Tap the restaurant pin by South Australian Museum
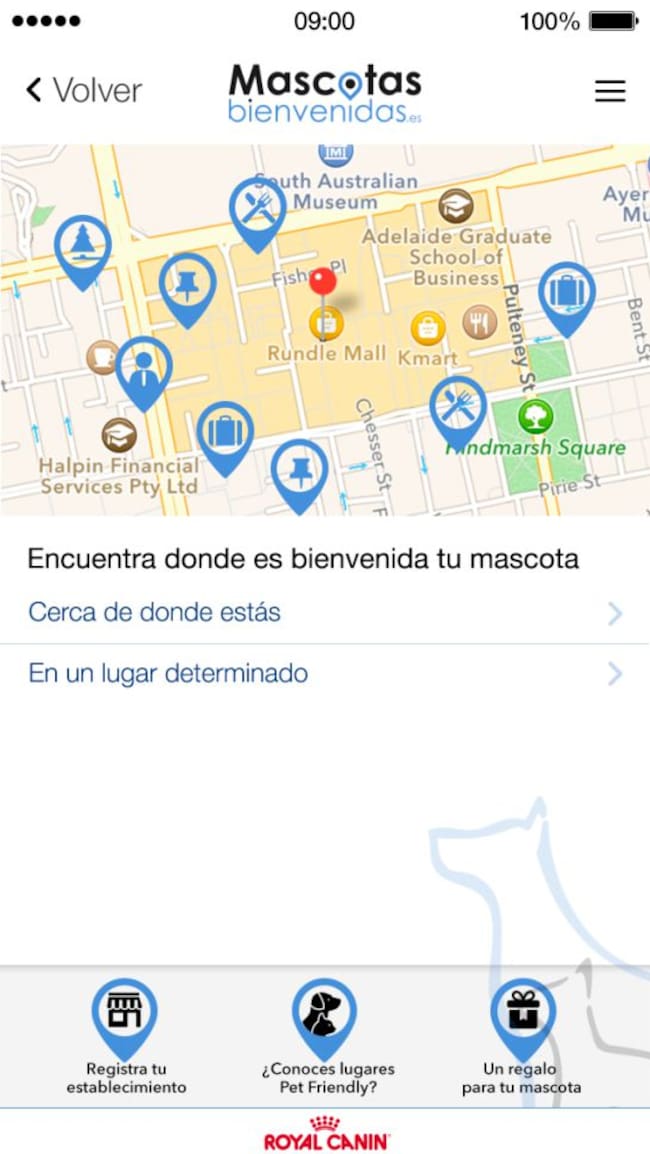The height and width of the screenshot is (1154, 650). (258, 209)
